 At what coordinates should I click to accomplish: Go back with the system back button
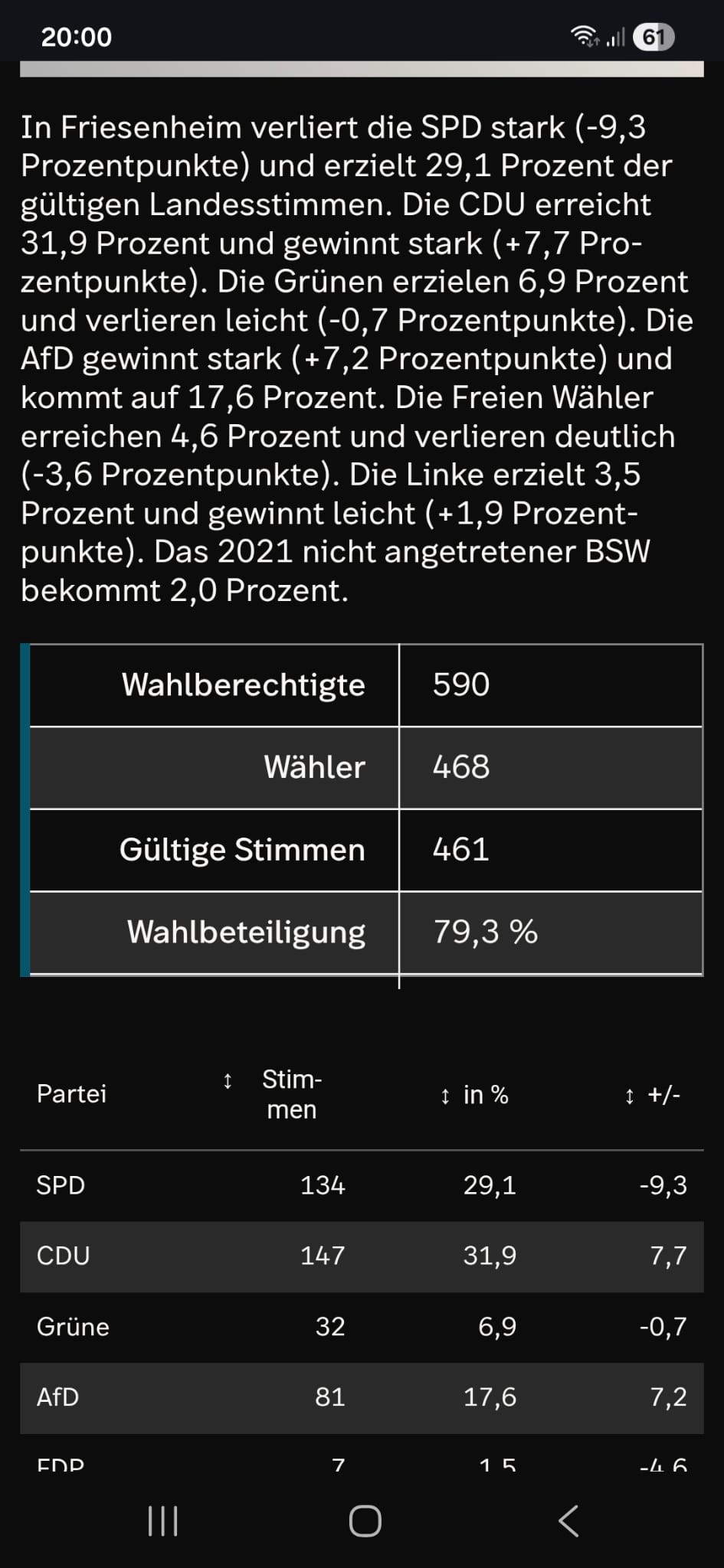coord(568,1521)
